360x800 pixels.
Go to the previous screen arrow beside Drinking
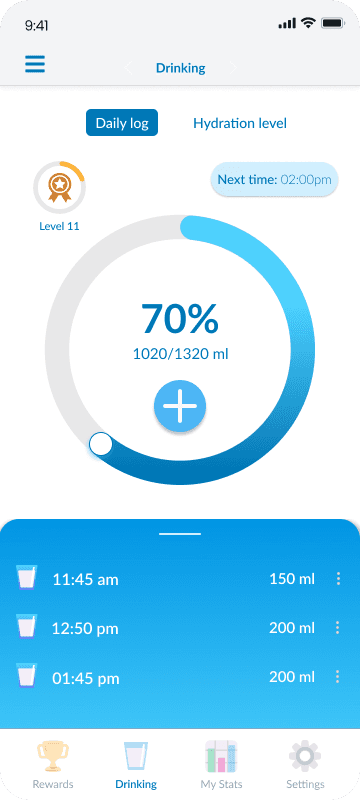128,68
